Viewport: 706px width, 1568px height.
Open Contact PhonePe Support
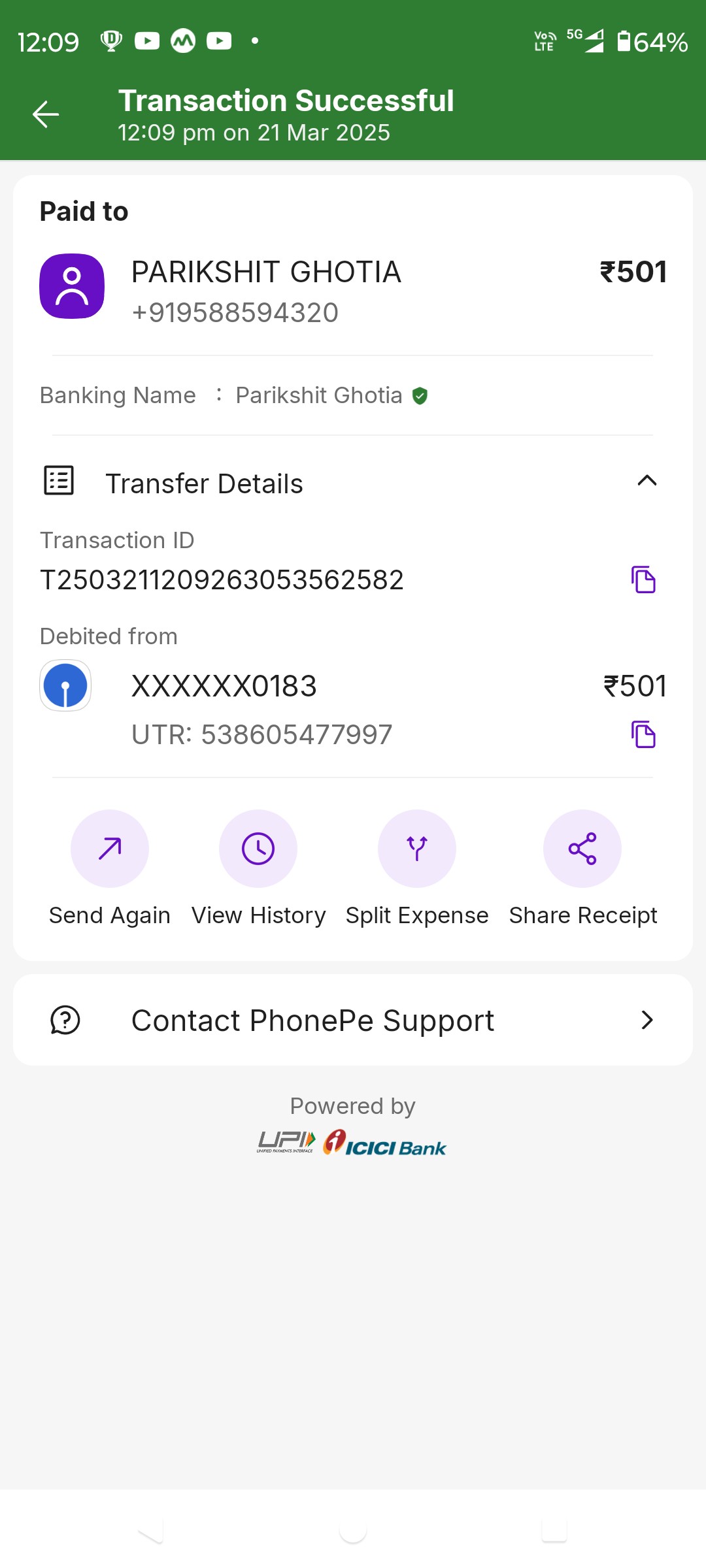click(x=353, y=1020)
